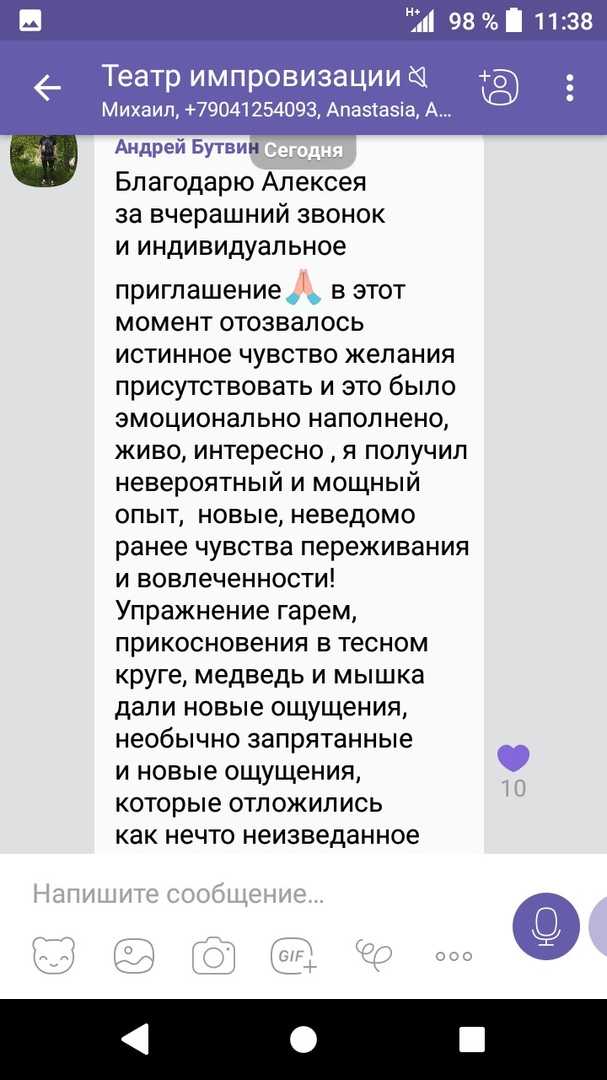Open the sticker picker bear icon

pos(54,955)
